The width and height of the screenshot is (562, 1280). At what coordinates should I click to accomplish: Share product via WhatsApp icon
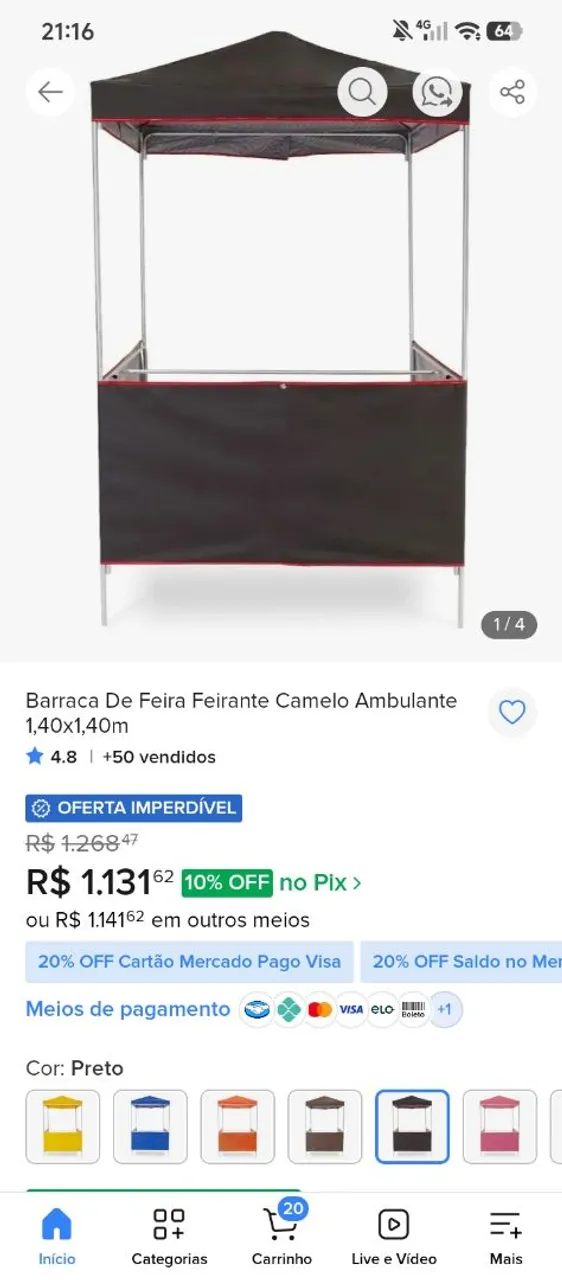click(x=437, y=92)
